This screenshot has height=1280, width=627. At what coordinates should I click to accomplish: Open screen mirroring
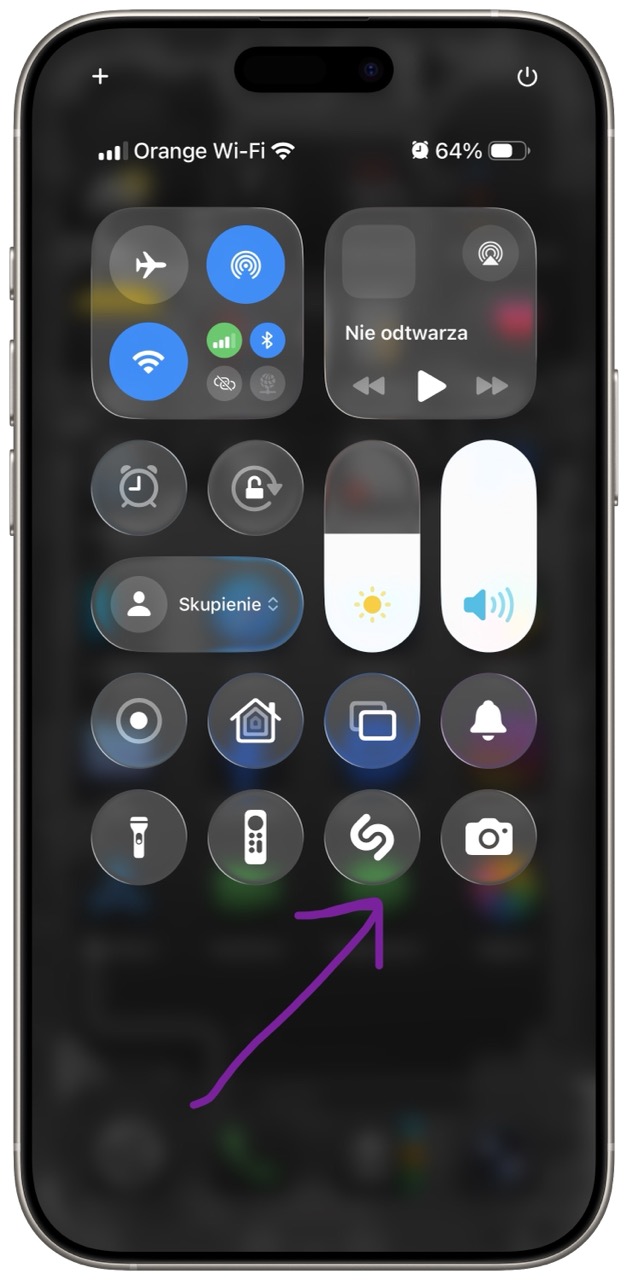pyautogui.click(x=373, y=721)
